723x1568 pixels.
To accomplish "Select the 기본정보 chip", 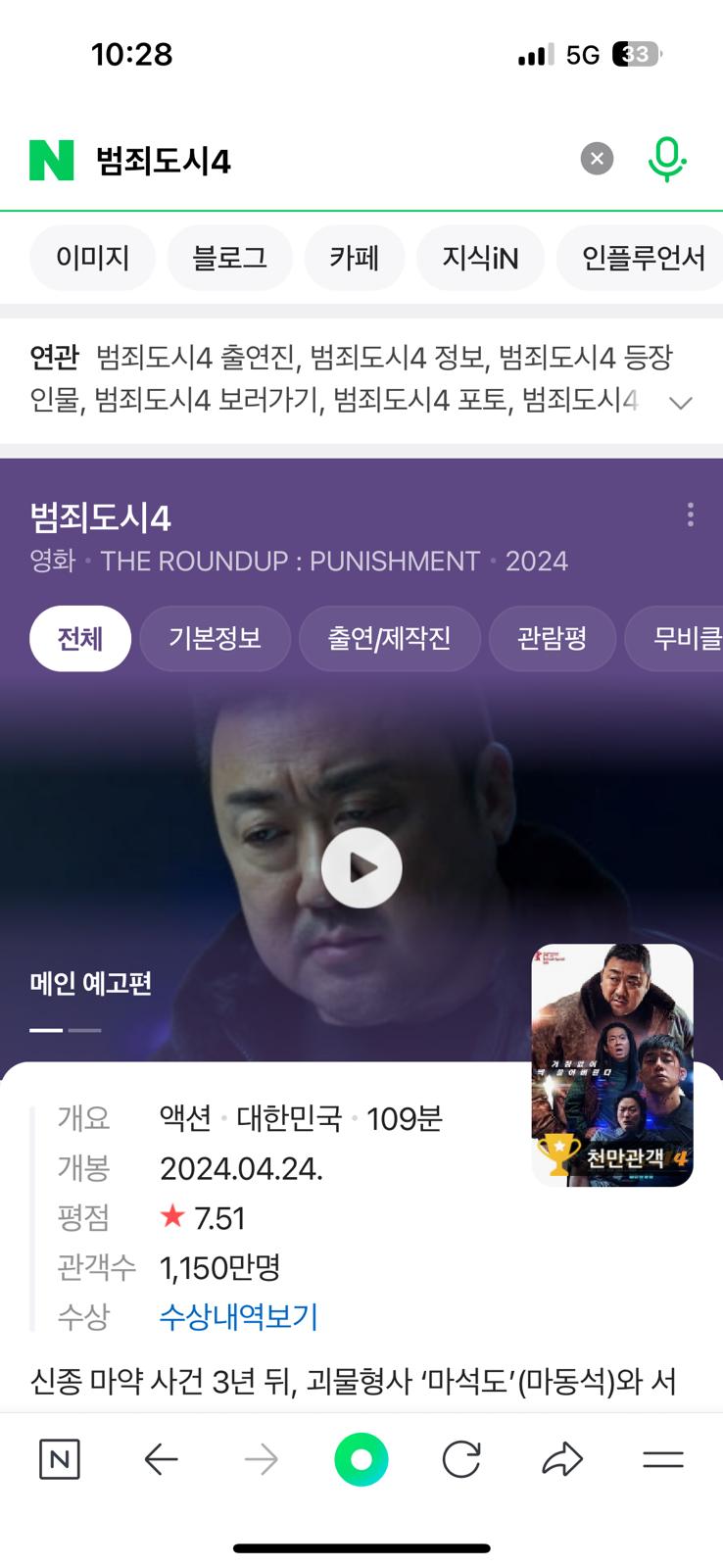I will tap(216, 639).
